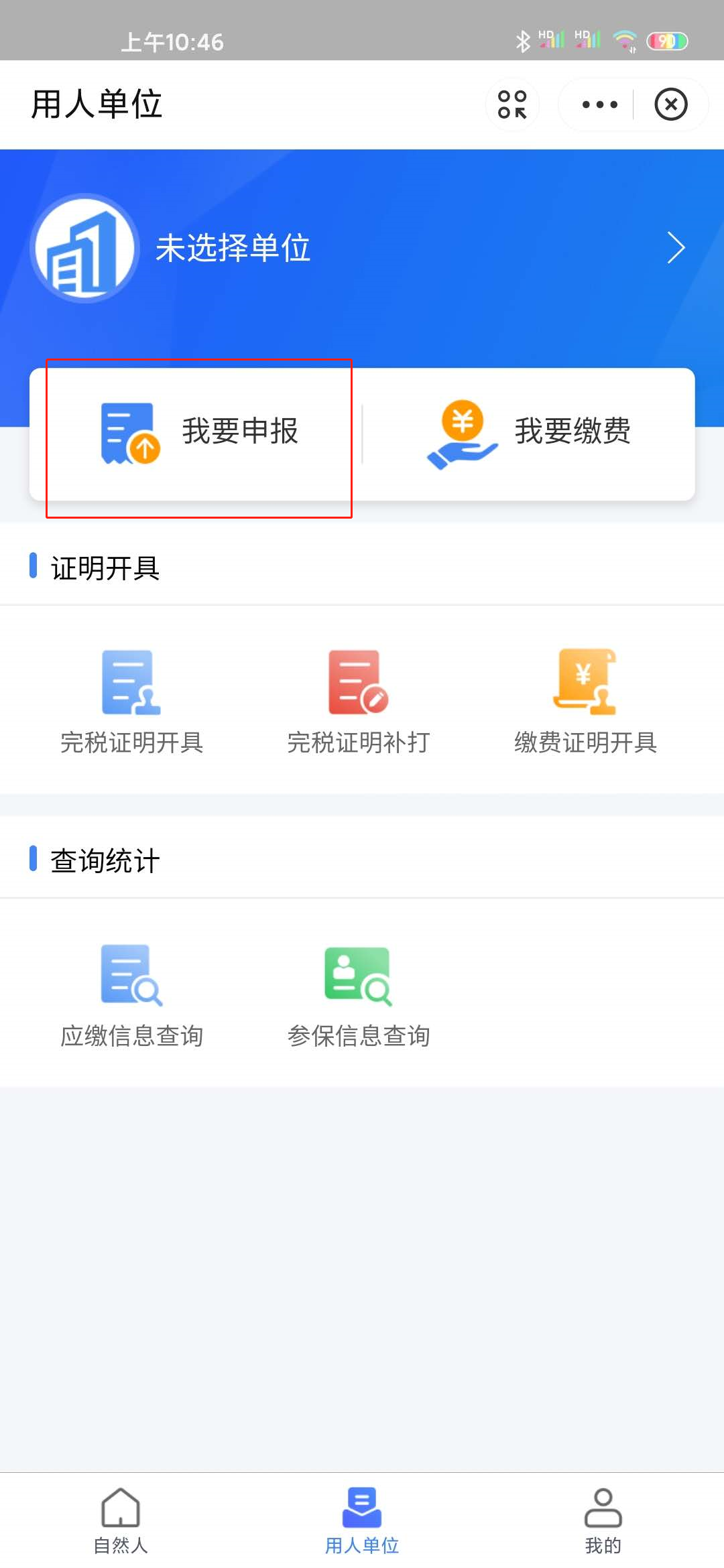Image resolution: width=724 pixels, height=1568 pixels.
Task: Select a unit via 未选择单位 row
Action: point(362,248)
